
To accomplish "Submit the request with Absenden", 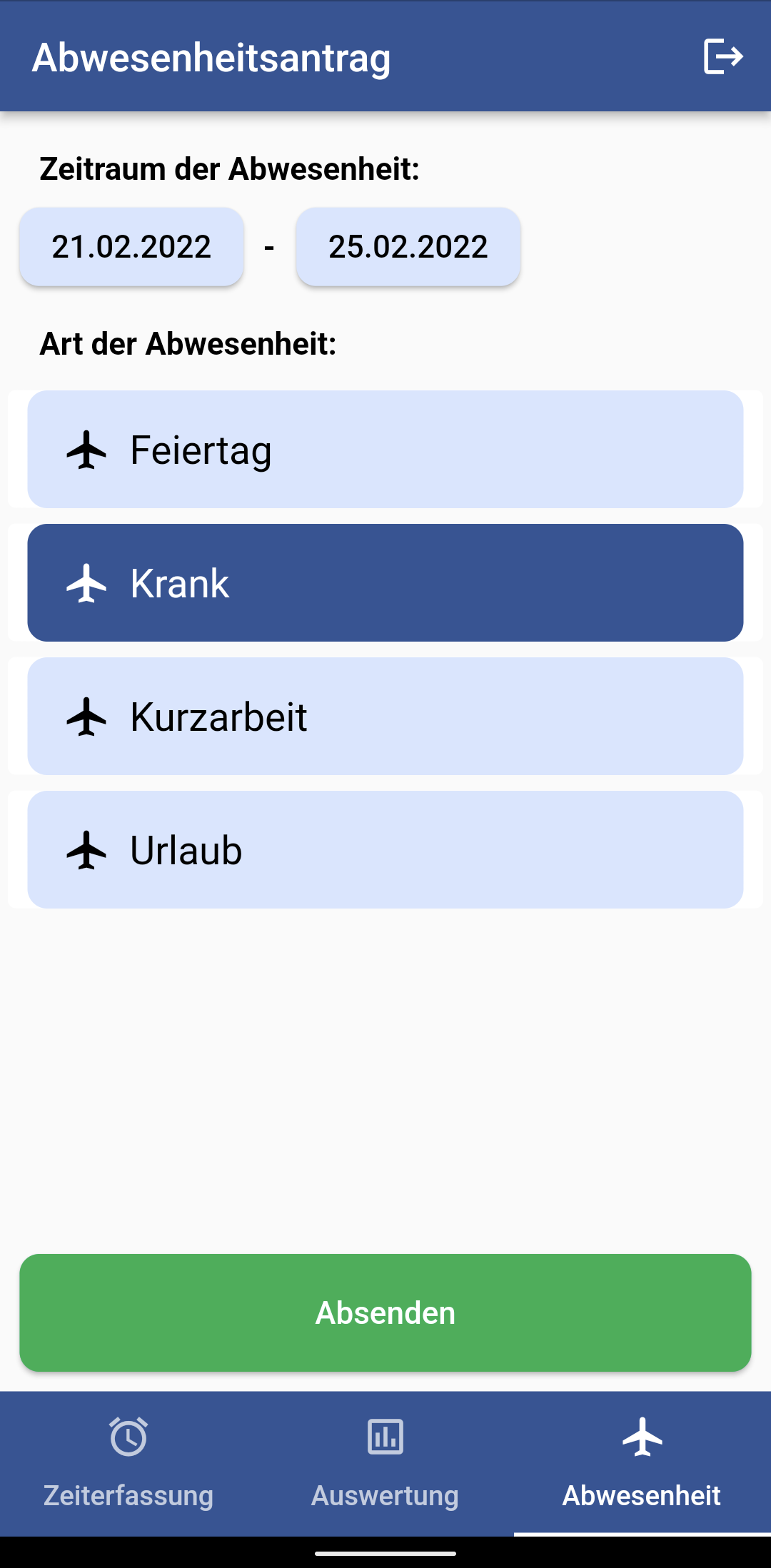I will [385, 1312].
